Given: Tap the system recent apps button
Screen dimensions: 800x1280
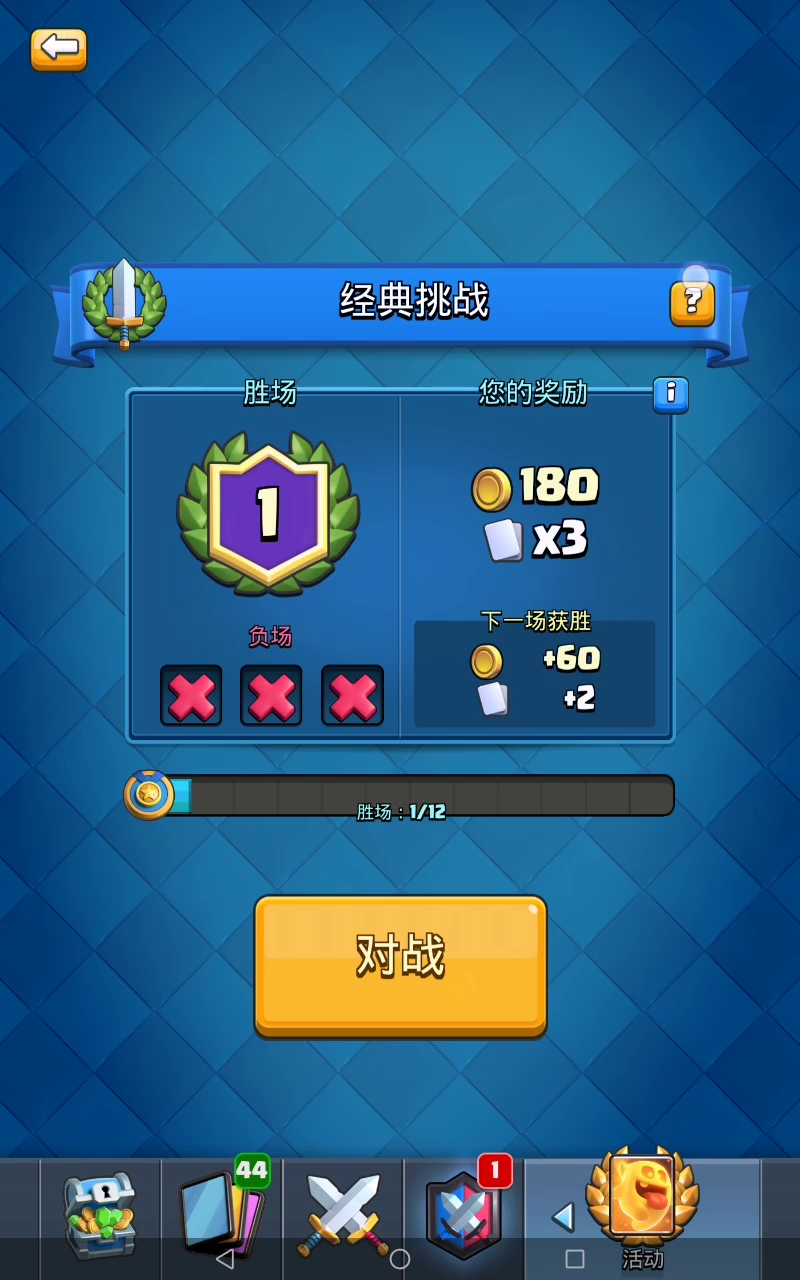Looking at the screenshot, I should 575,1258.
